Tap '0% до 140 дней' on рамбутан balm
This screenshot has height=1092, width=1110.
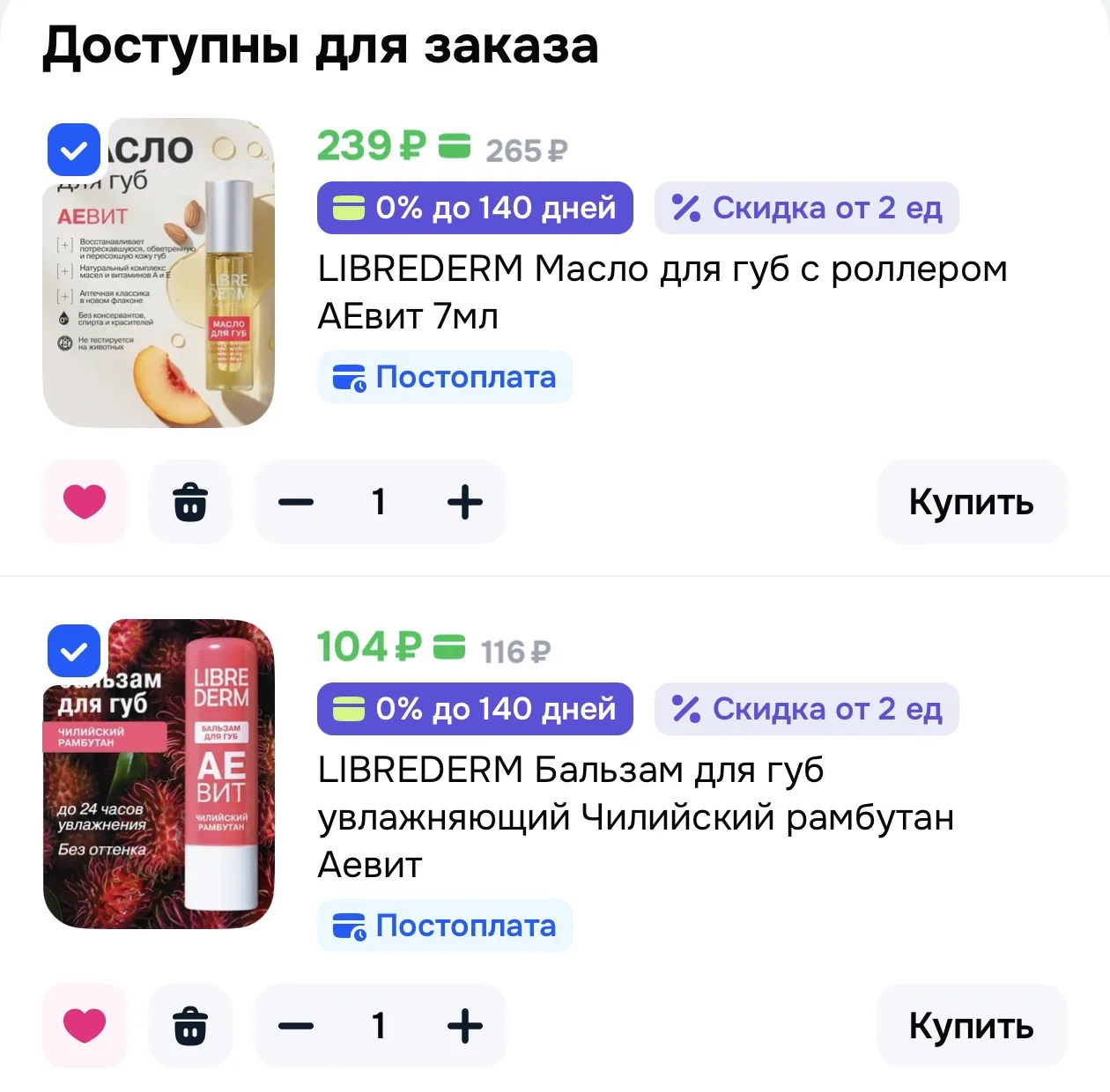(x=475, y=709)
